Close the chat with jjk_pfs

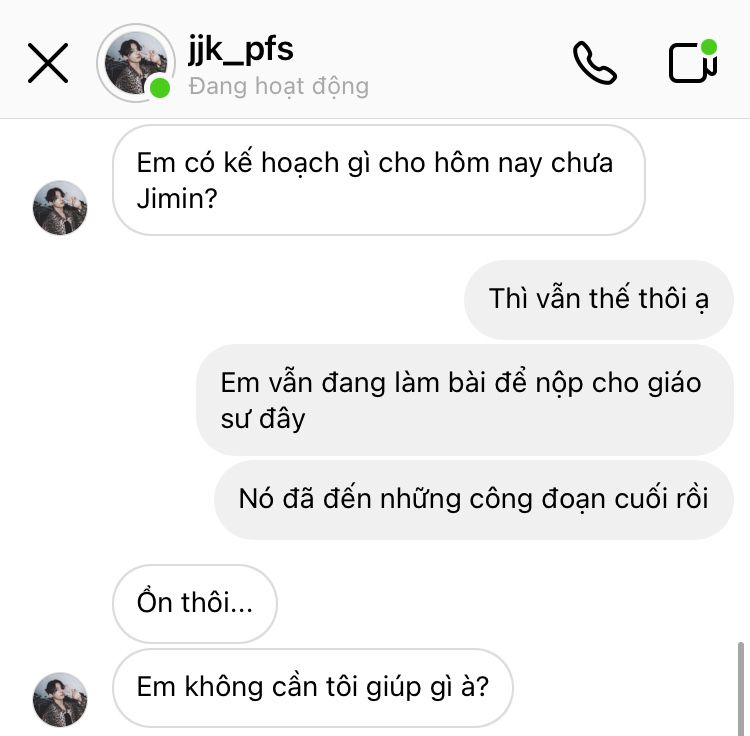tap(47, 64)
